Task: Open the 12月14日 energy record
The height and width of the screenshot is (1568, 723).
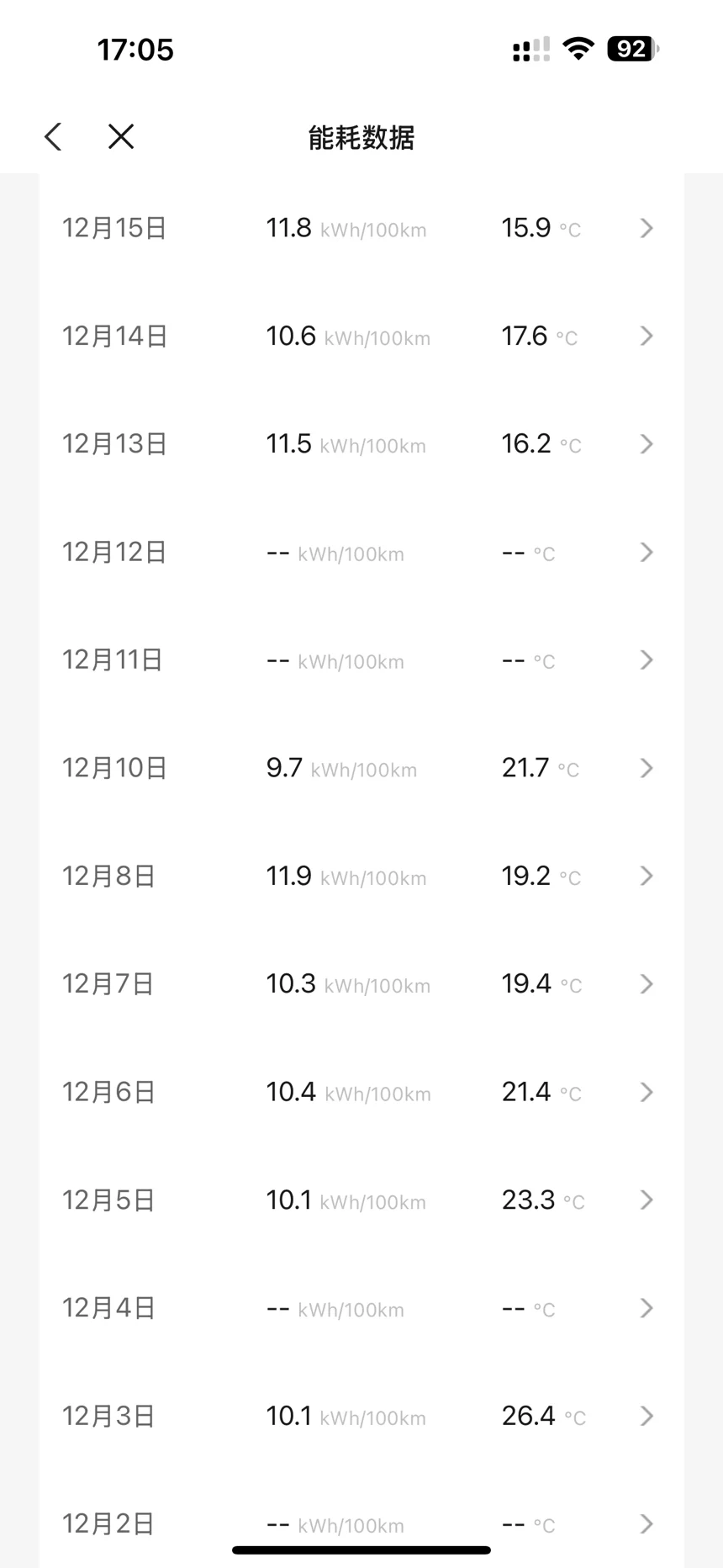Action: coord(361,336)
